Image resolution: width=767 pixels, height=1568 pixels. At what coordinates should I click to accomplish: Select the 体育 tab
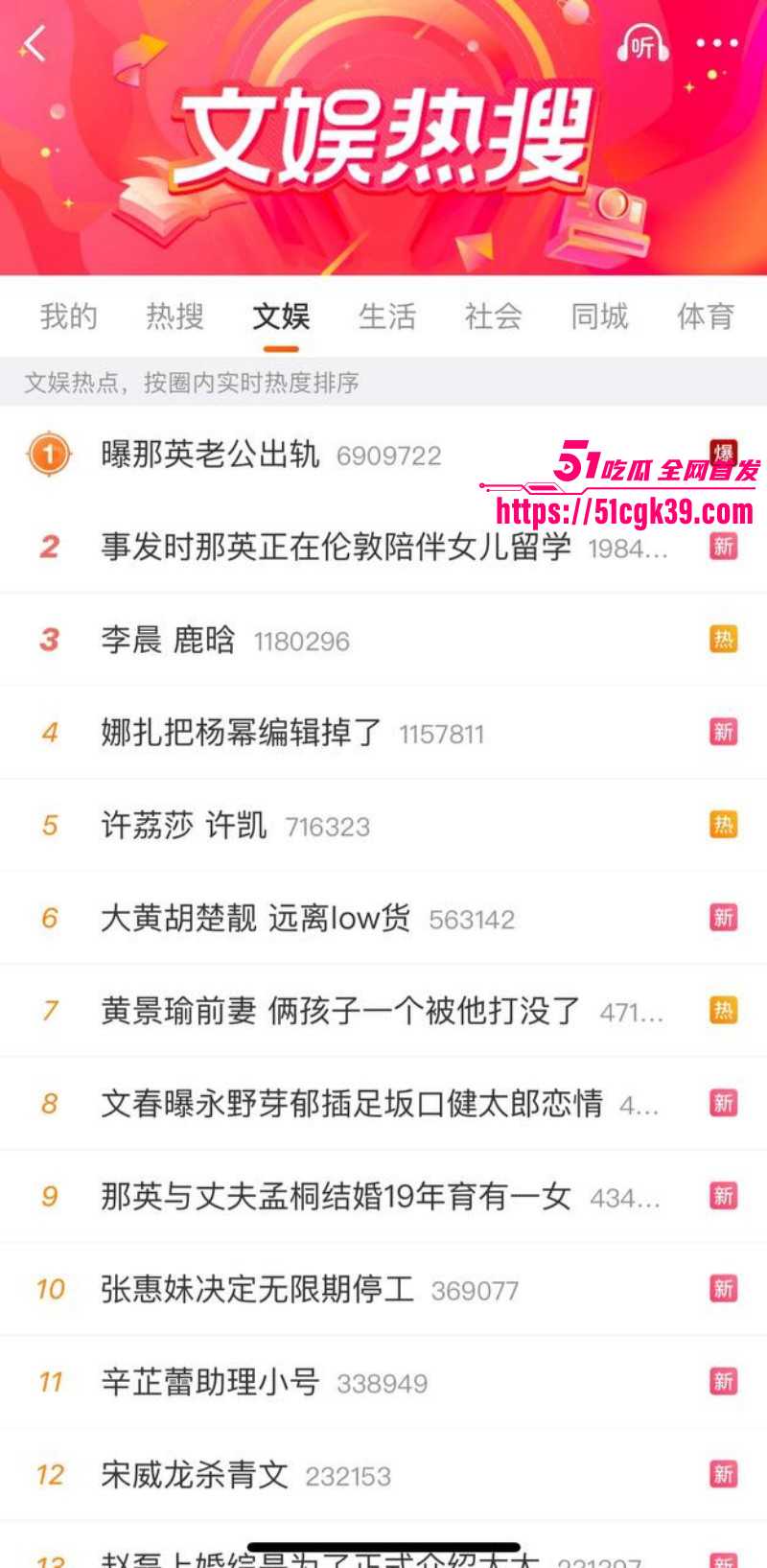coord(706,316)
